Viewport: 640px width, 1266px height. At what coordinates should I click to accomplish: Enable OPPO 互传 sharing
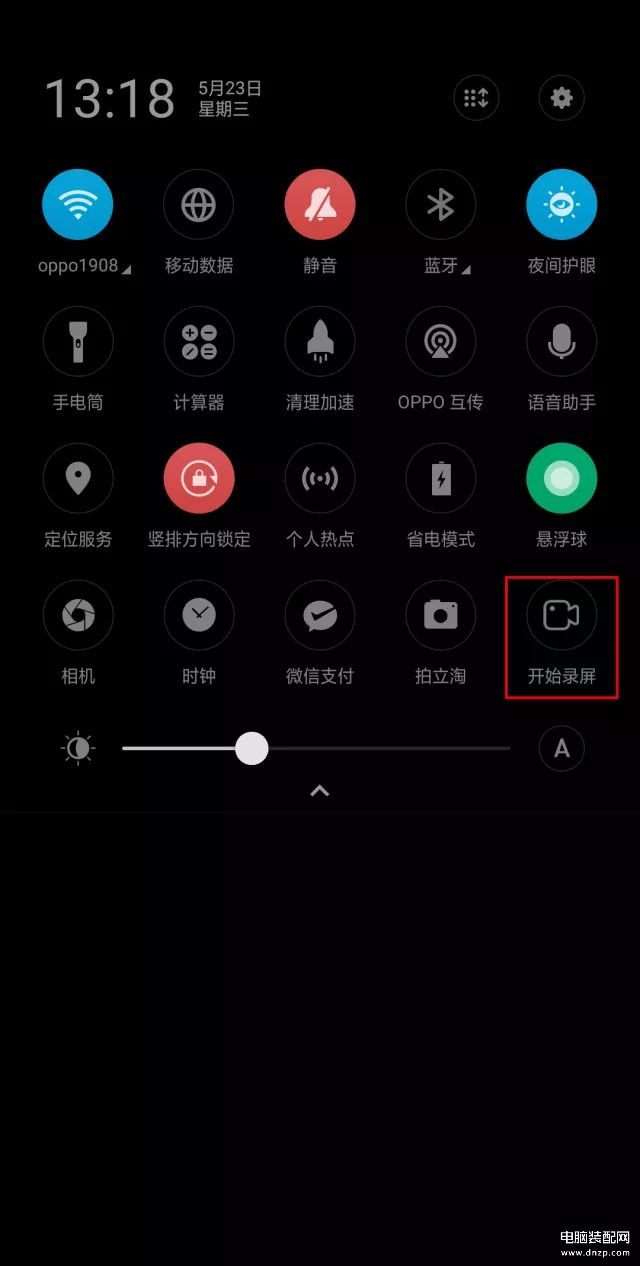[440, 342]
